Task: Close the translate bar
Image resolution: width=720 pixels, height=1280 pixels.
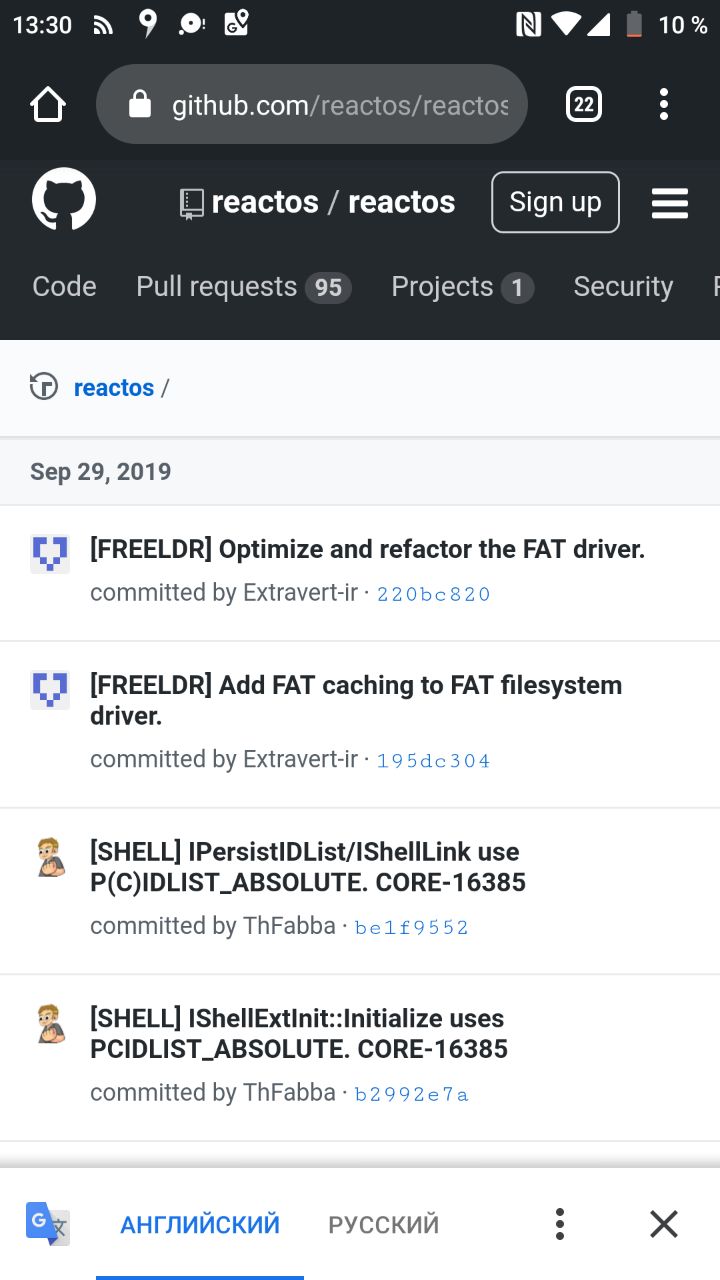Action: [664, 1224]
